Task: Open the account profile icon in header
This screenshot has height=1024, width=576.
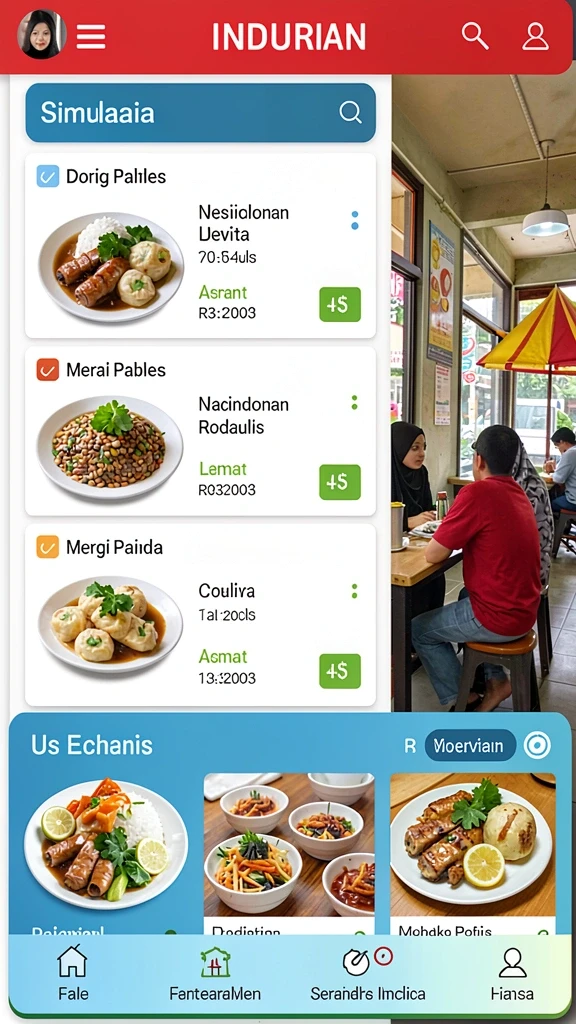Action: (x=535, y=36)
